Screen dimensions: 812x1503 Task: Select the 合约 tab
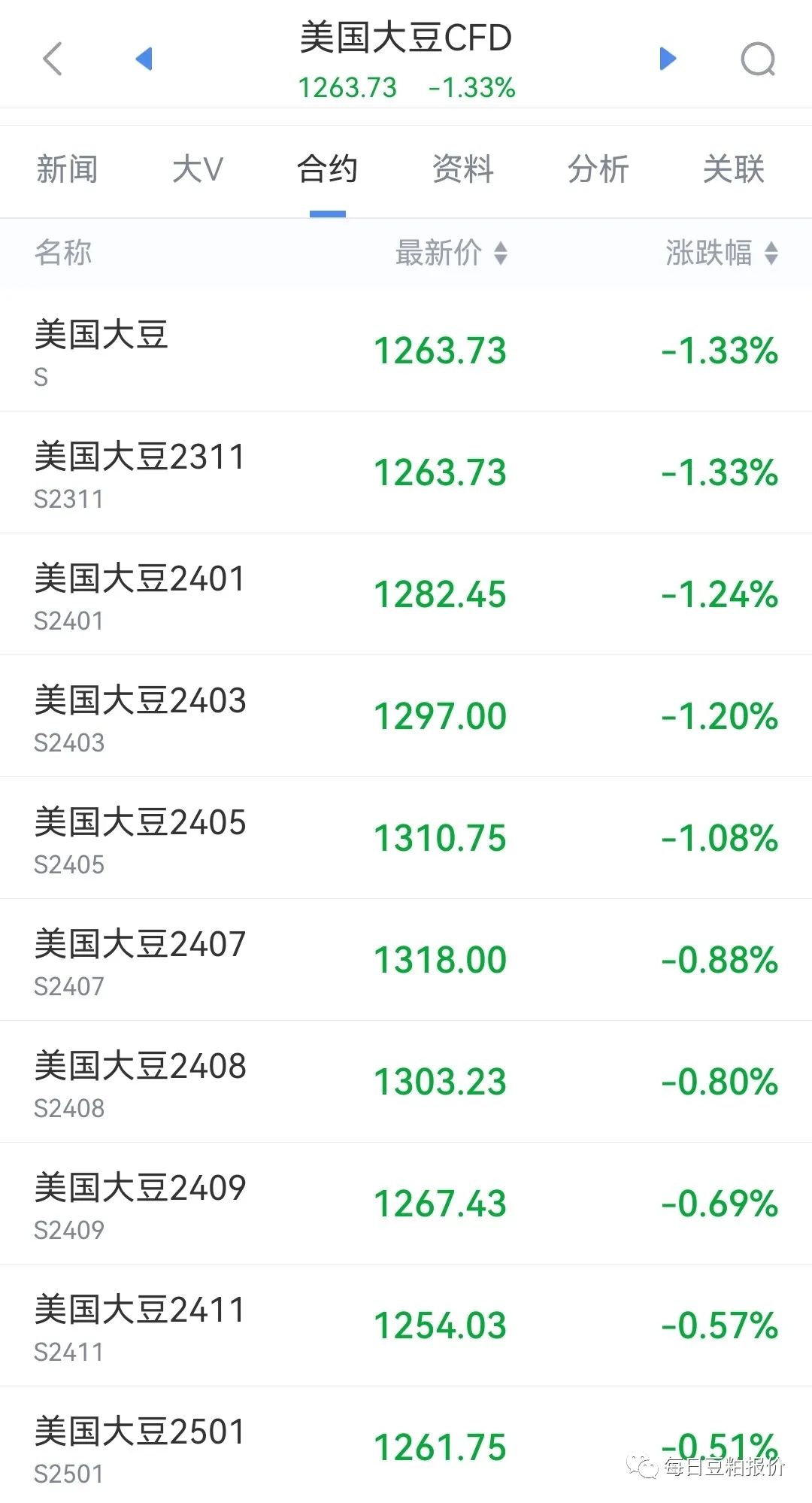[327, 169]
